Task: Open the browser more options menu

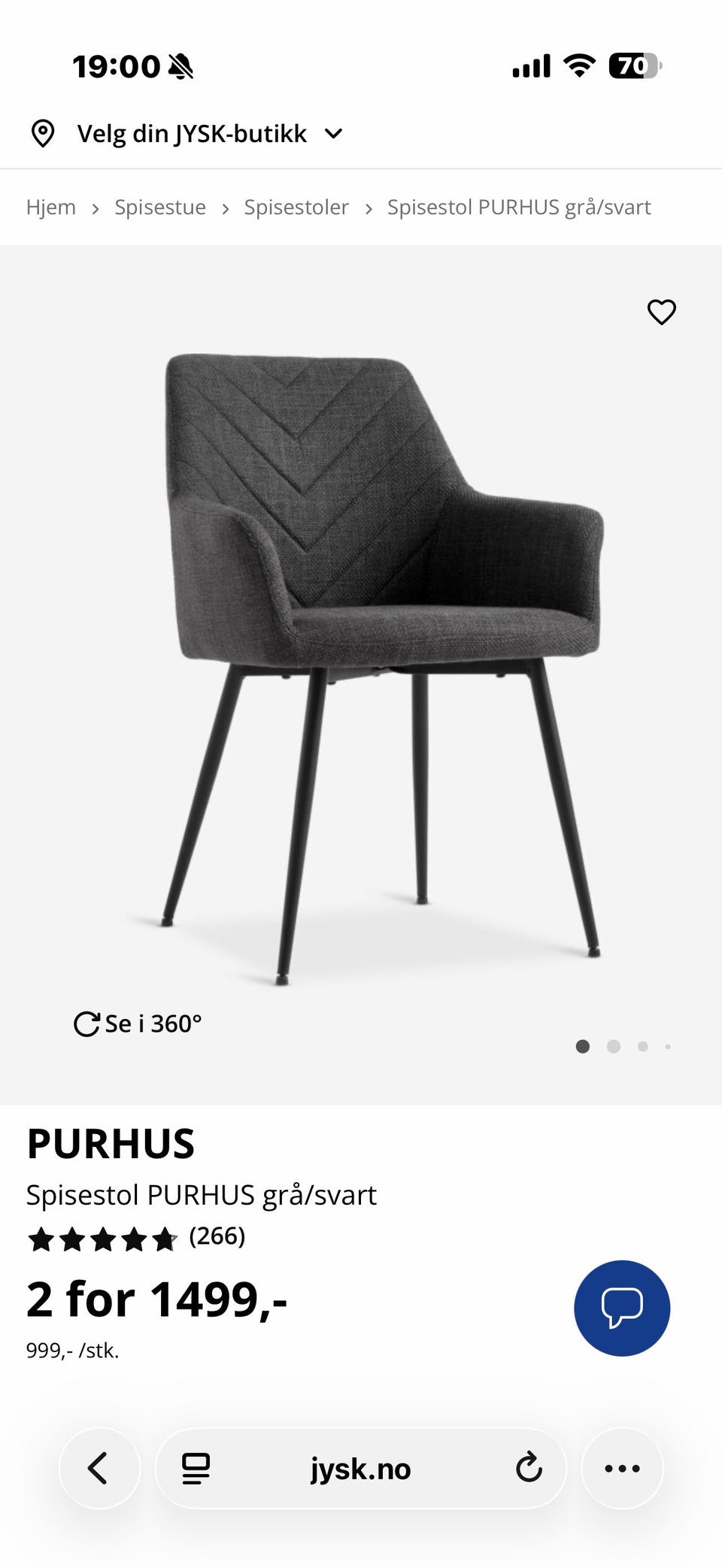Action: click(x=622, y=1468)
